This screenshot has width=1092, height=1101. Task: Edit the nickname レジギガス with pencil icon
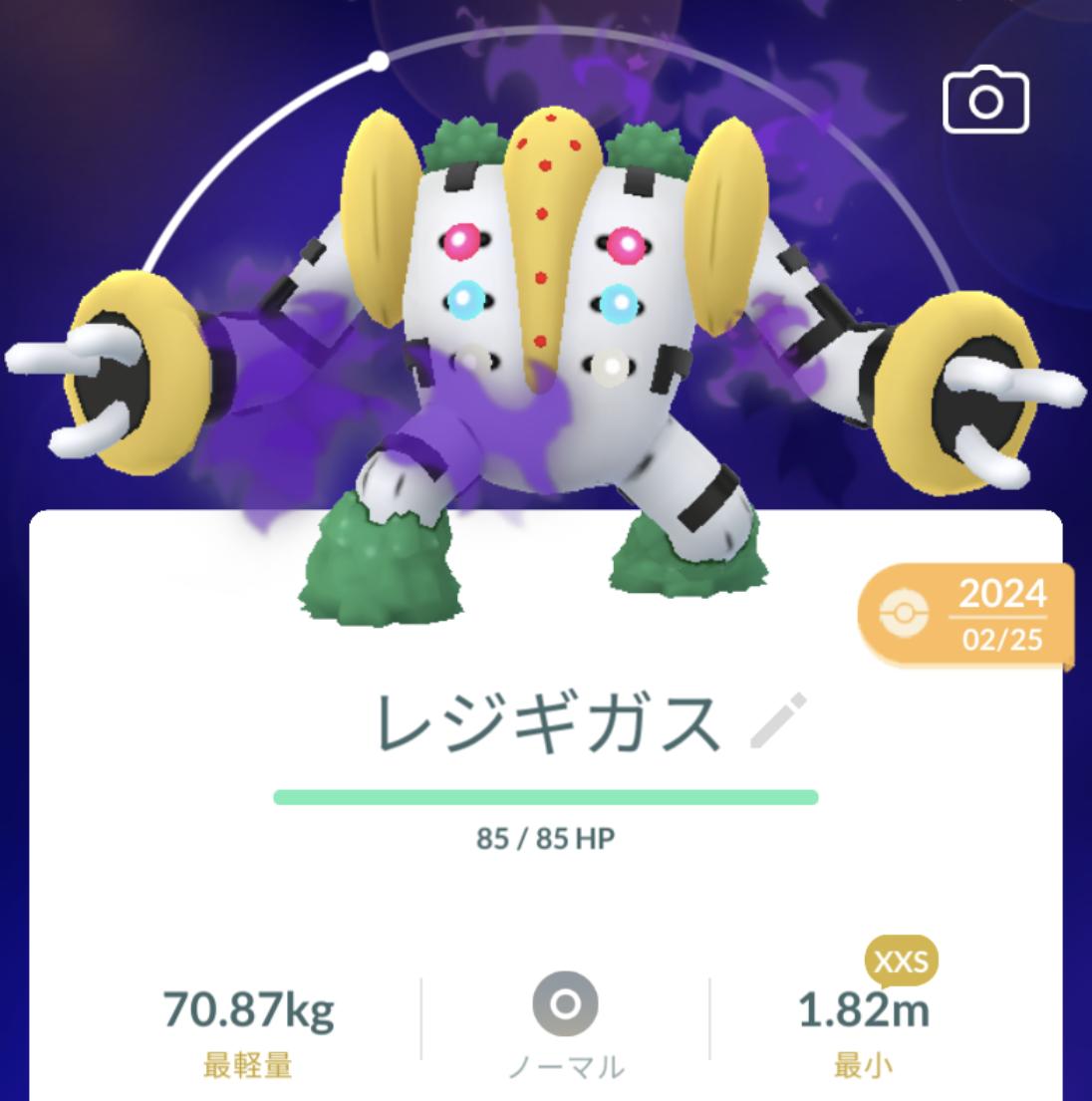click(778, 722)
